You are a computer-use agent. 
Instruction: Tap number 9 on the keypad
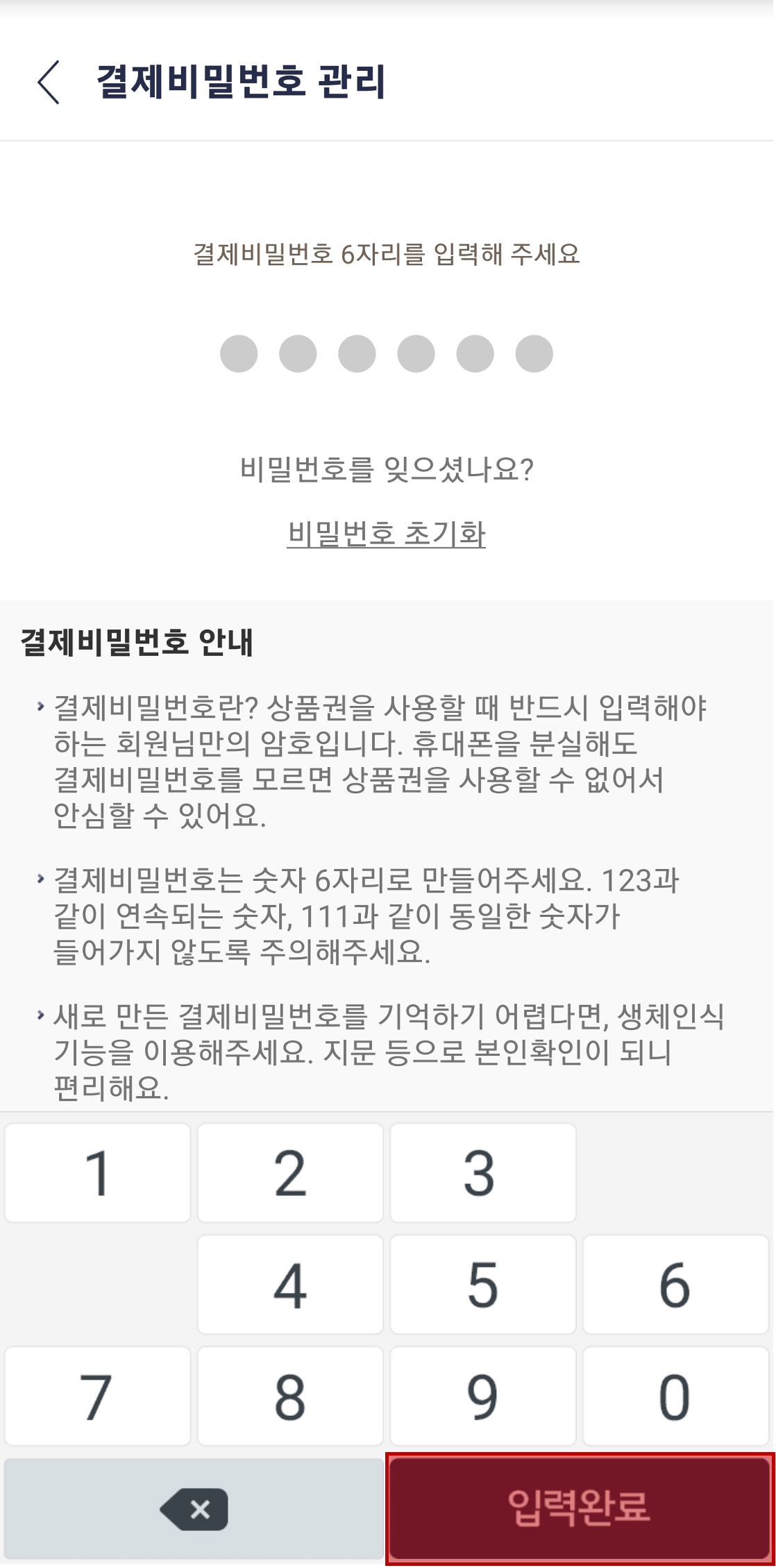483,1395
